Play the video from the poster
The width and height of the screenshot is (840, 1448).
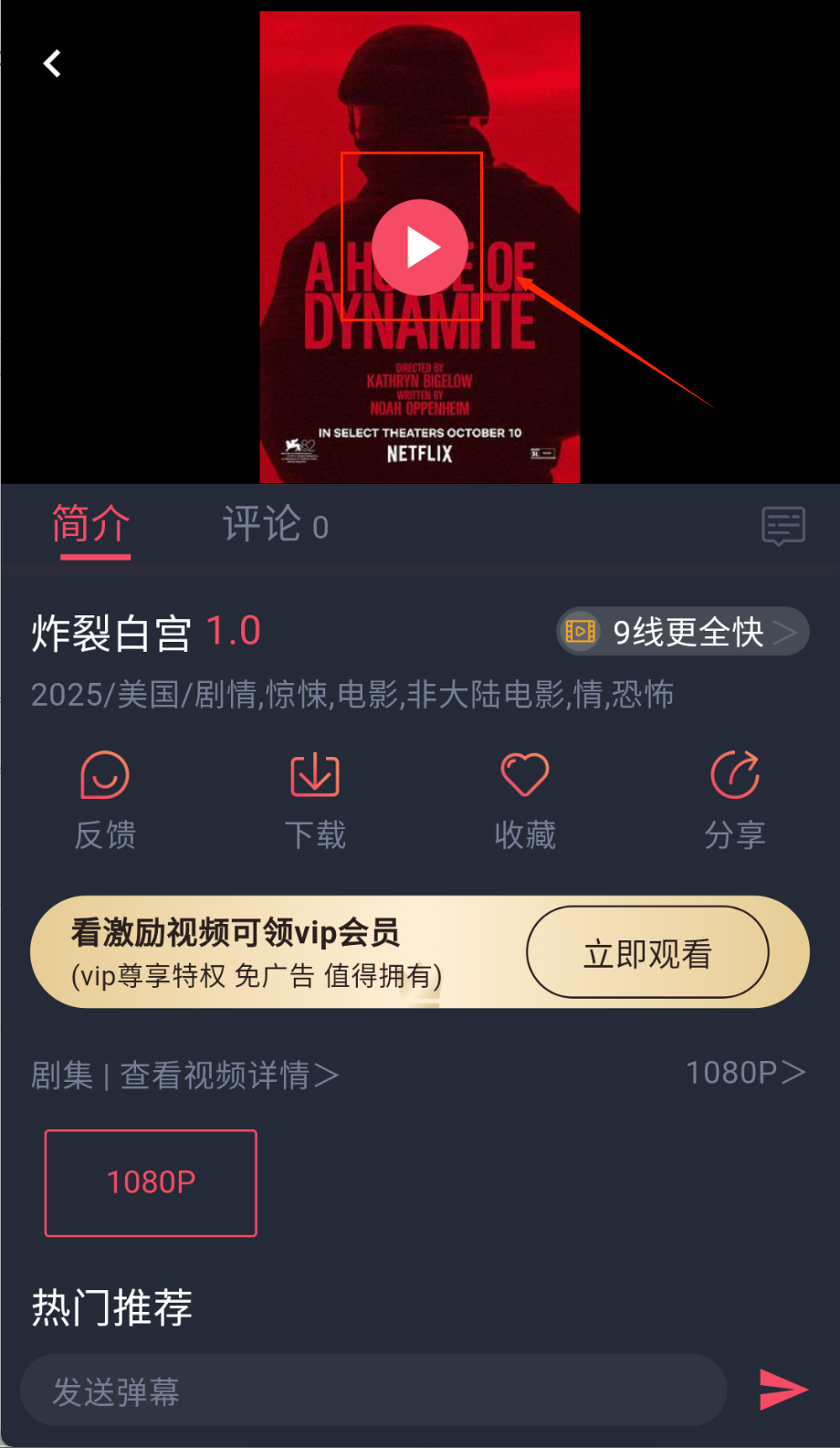click(x=420, y=247)
